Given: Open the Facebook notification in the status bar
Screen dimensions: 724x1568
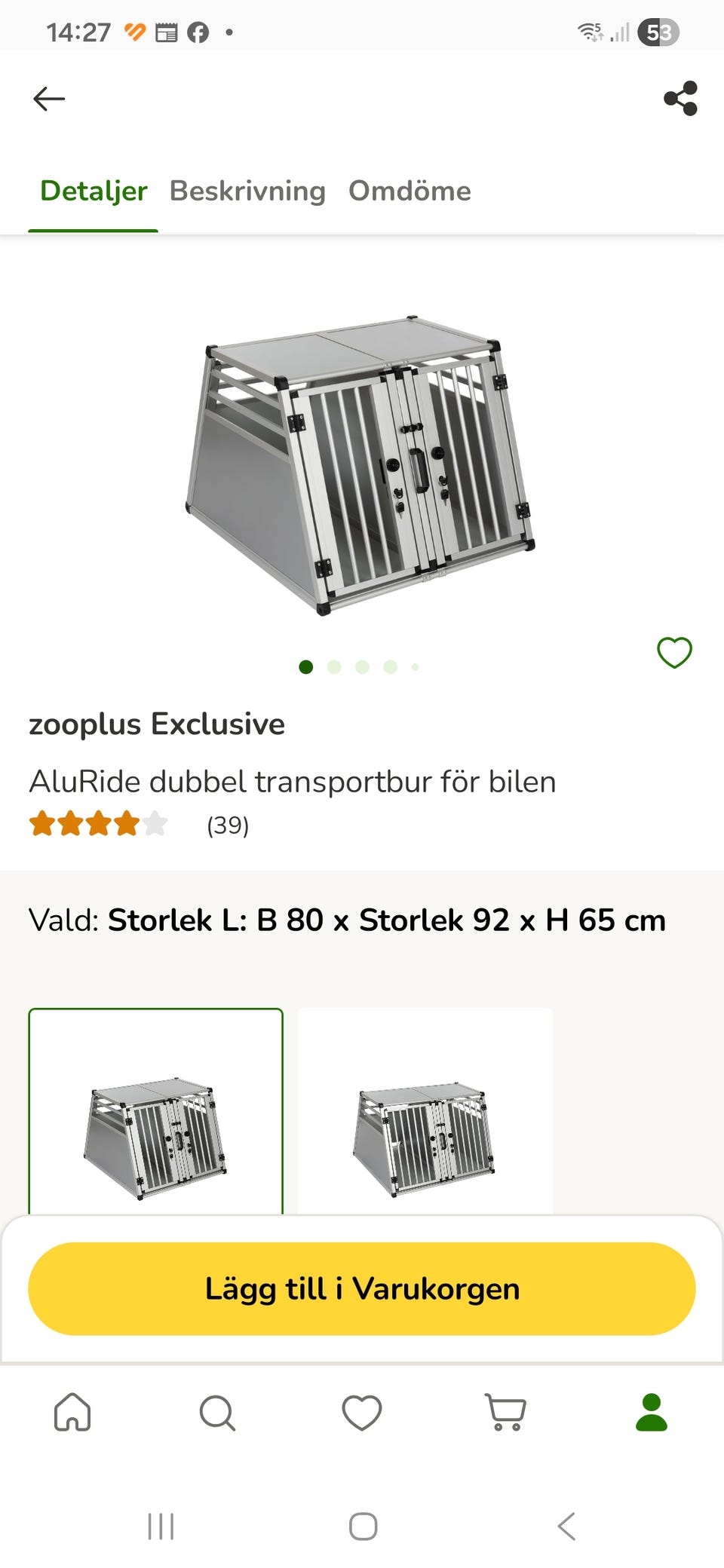Looking at the screenshot, I should pos(198,30).
